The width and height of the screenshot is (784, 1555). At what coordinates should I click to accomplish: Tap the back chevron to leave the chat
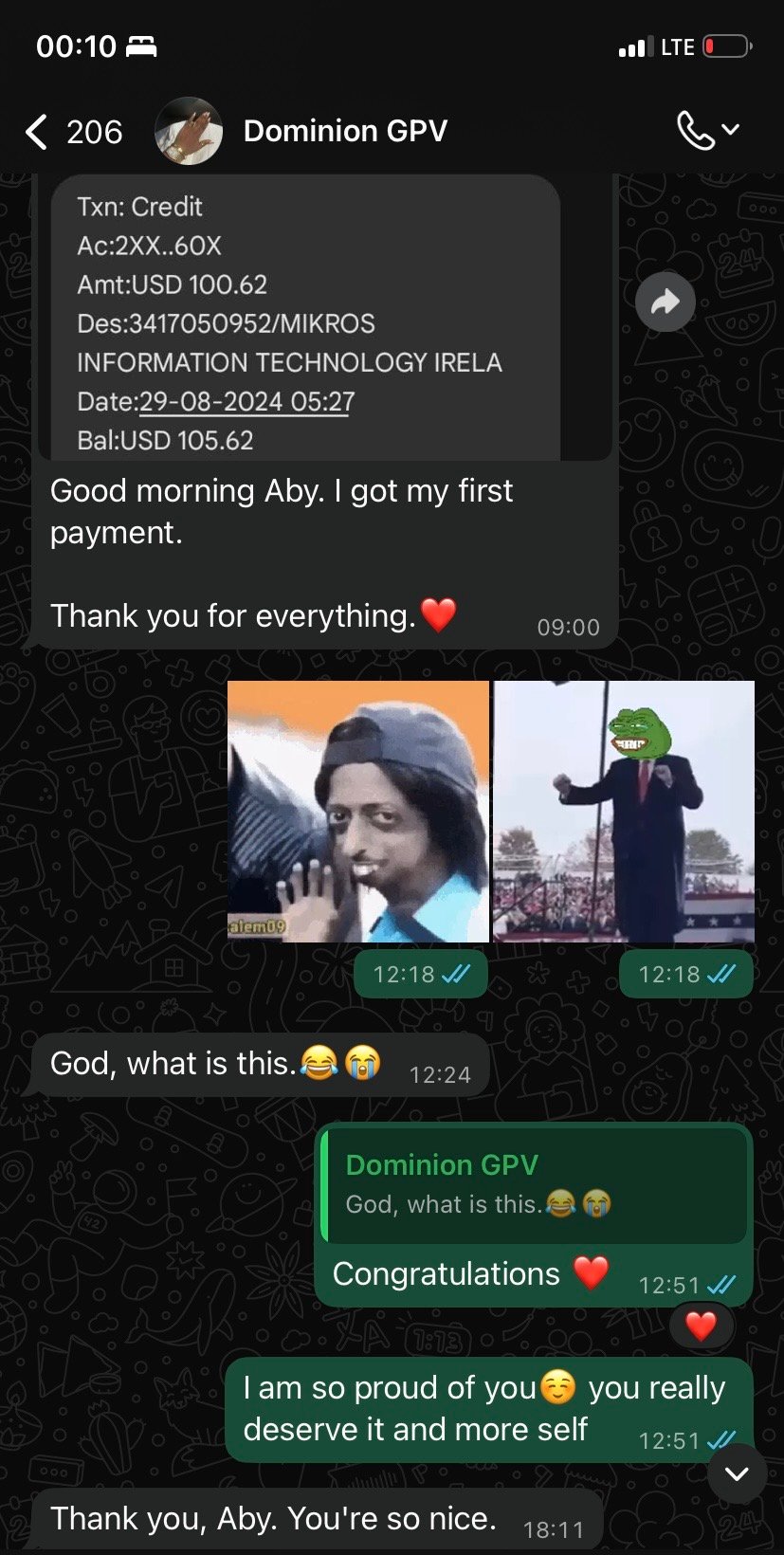(x=35, y=133)
